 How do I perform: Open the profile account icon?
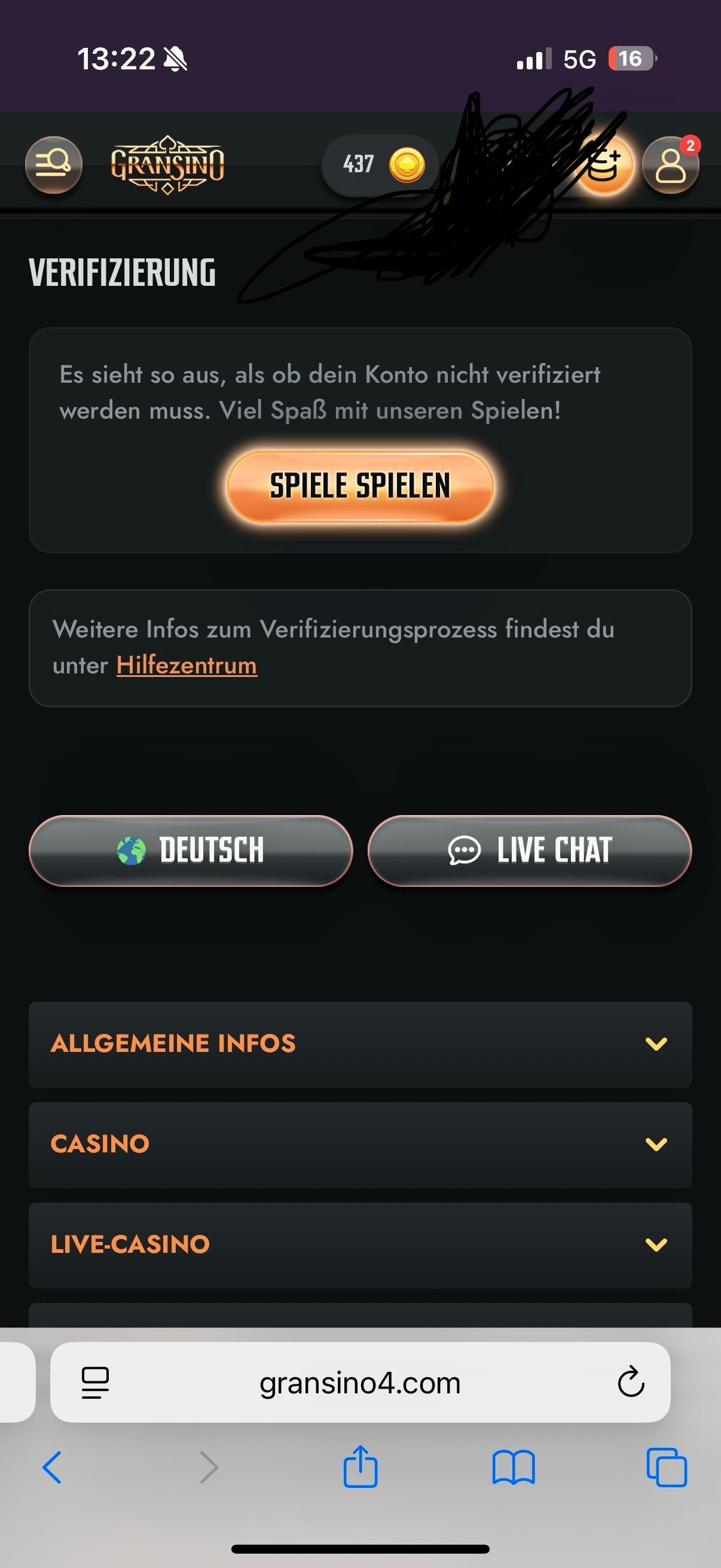pyautogui.click(x=671, y=166)
